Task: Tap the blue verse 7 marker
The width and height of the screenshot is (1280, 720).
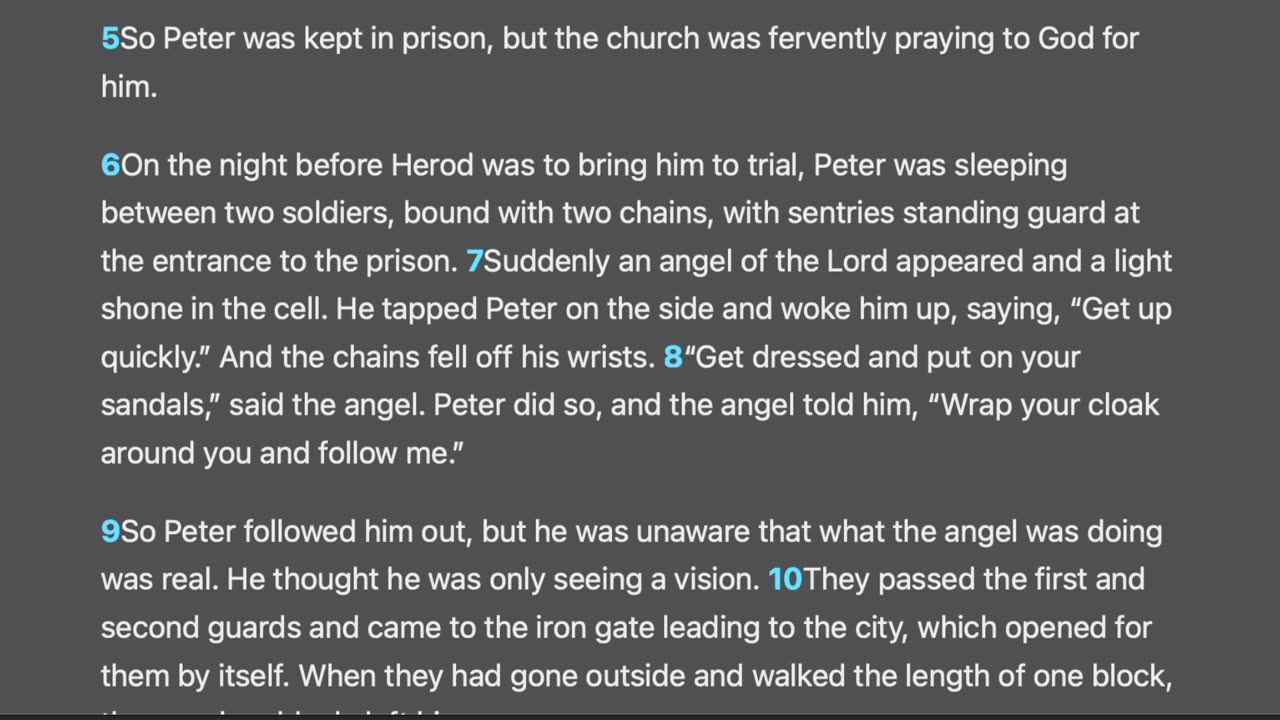Action: (x=475, y=262)
